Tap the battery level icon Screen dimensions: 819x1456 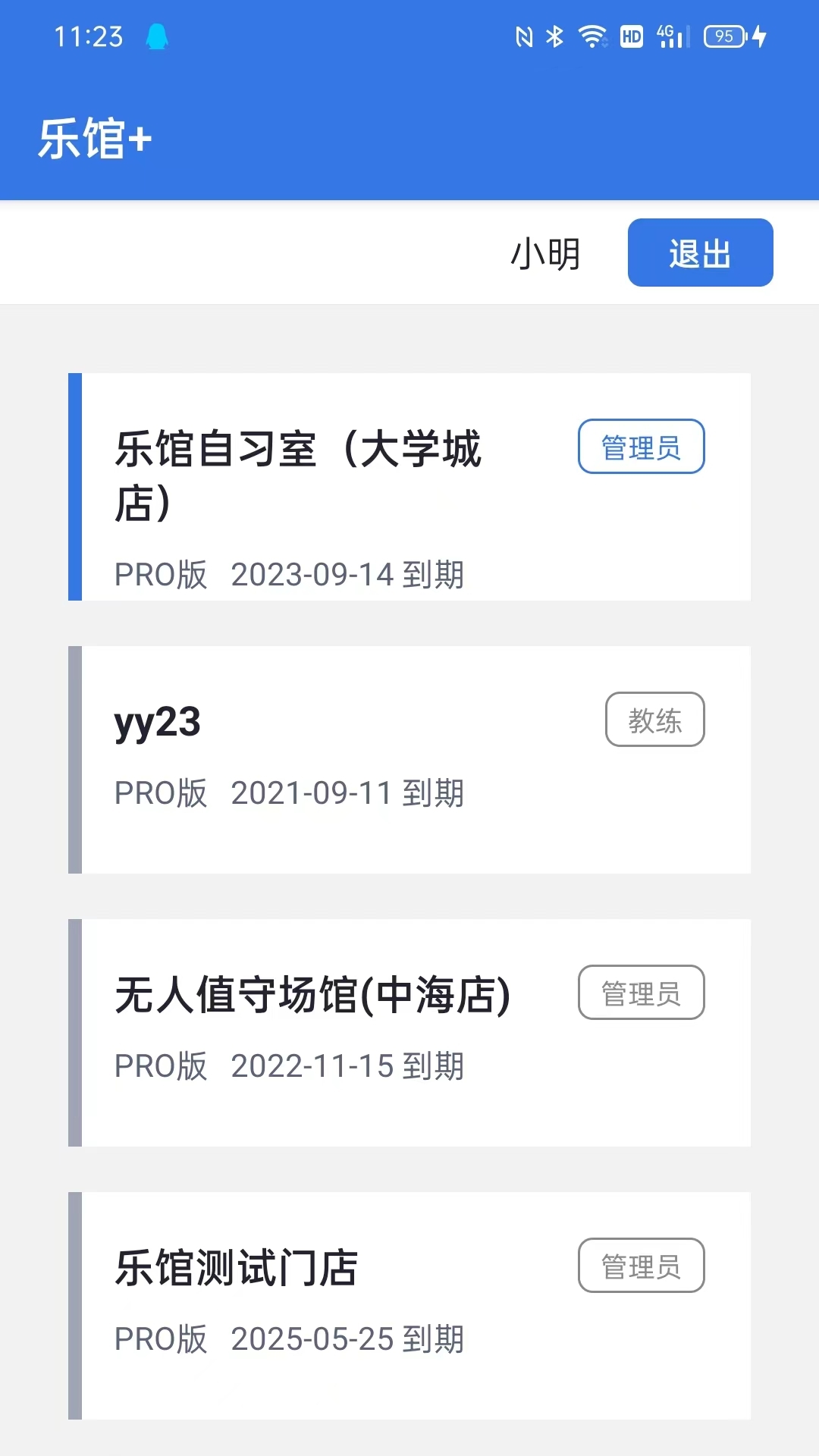pos(723,36)
